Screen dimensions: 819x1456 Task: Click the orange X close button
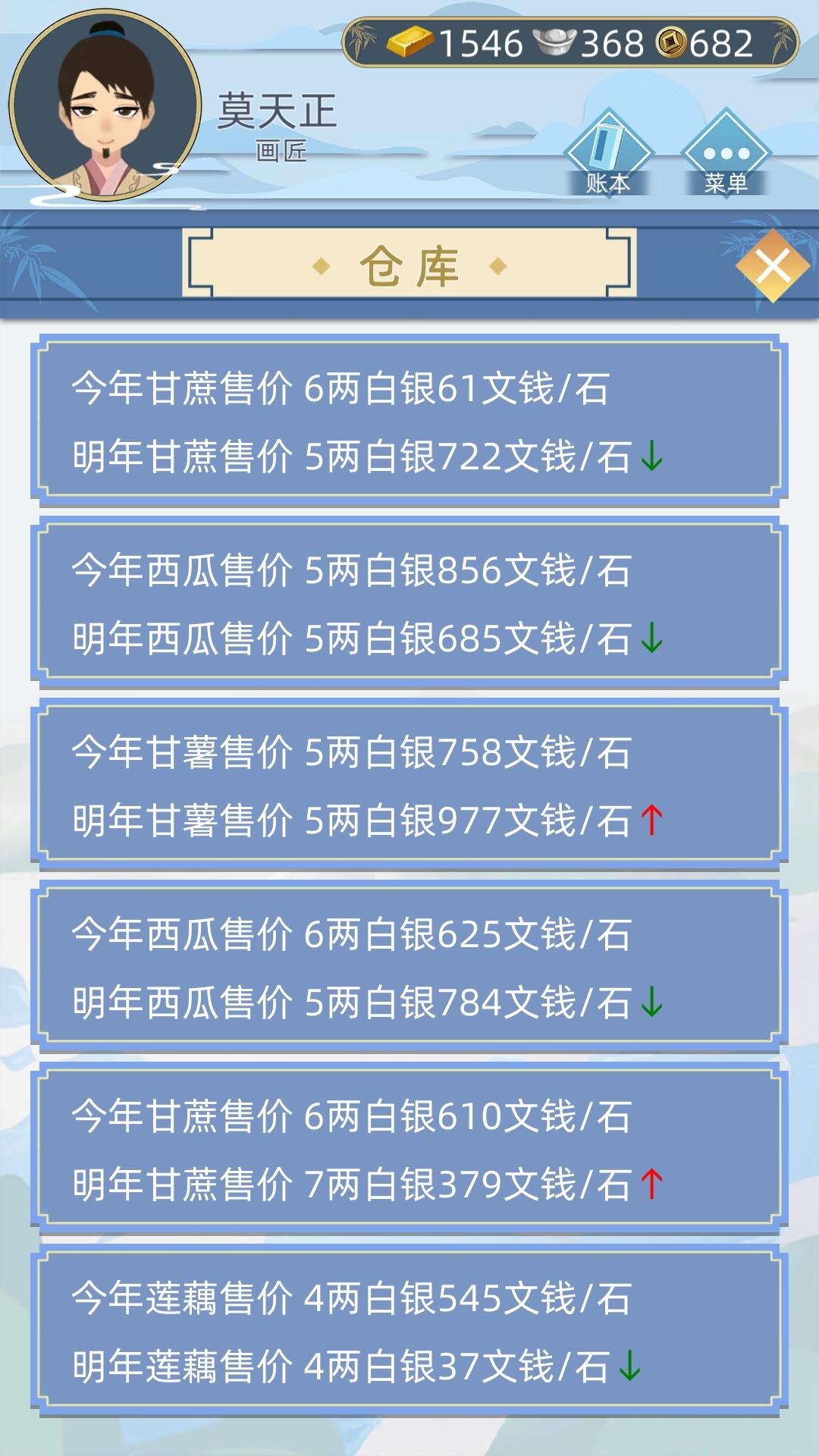774,267
